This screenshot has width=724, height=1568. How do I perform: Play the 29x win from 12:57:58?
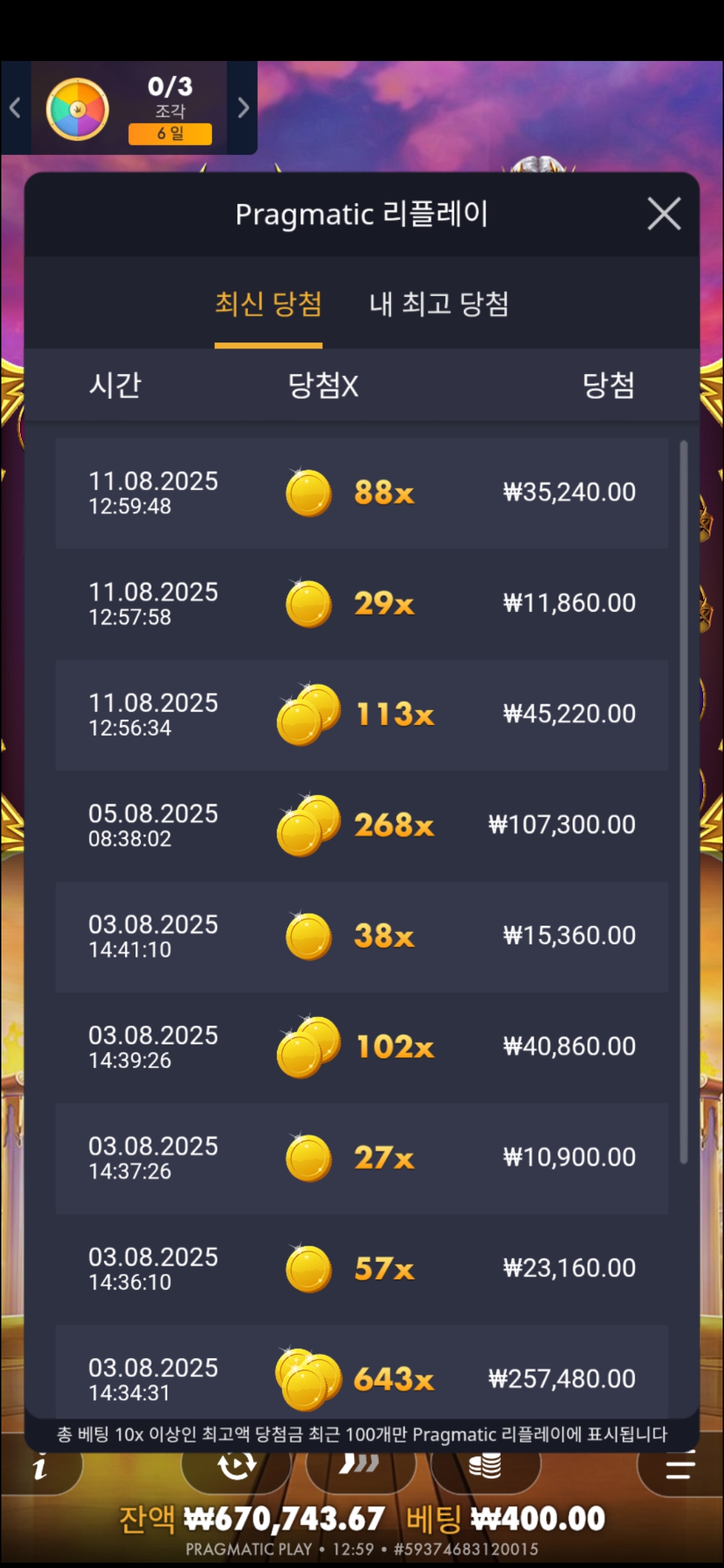coord(362,604)
